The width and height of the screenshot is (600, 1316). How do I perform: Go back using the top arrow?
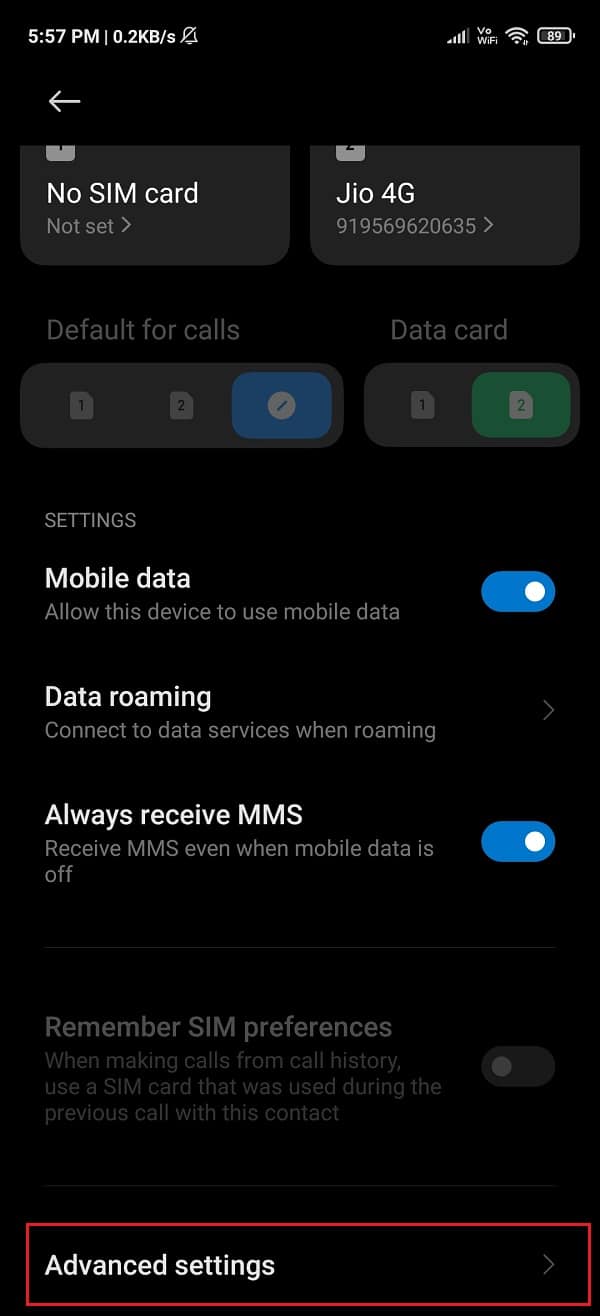tap(64, 101)
